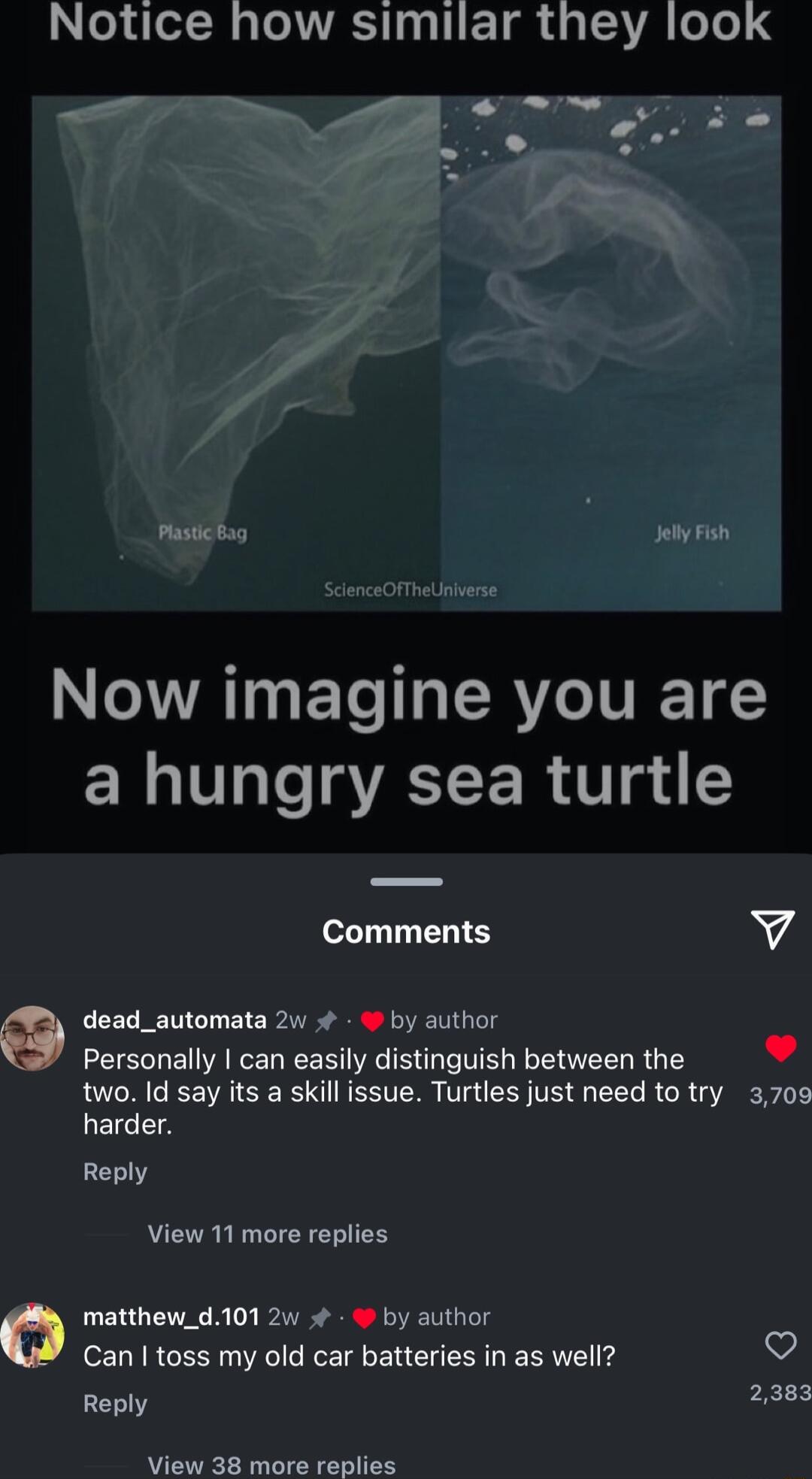Like matthew_d.101's comment
Viewport: 812px width, 1479px height.
pyautogui.click(x=780, y=1344)
